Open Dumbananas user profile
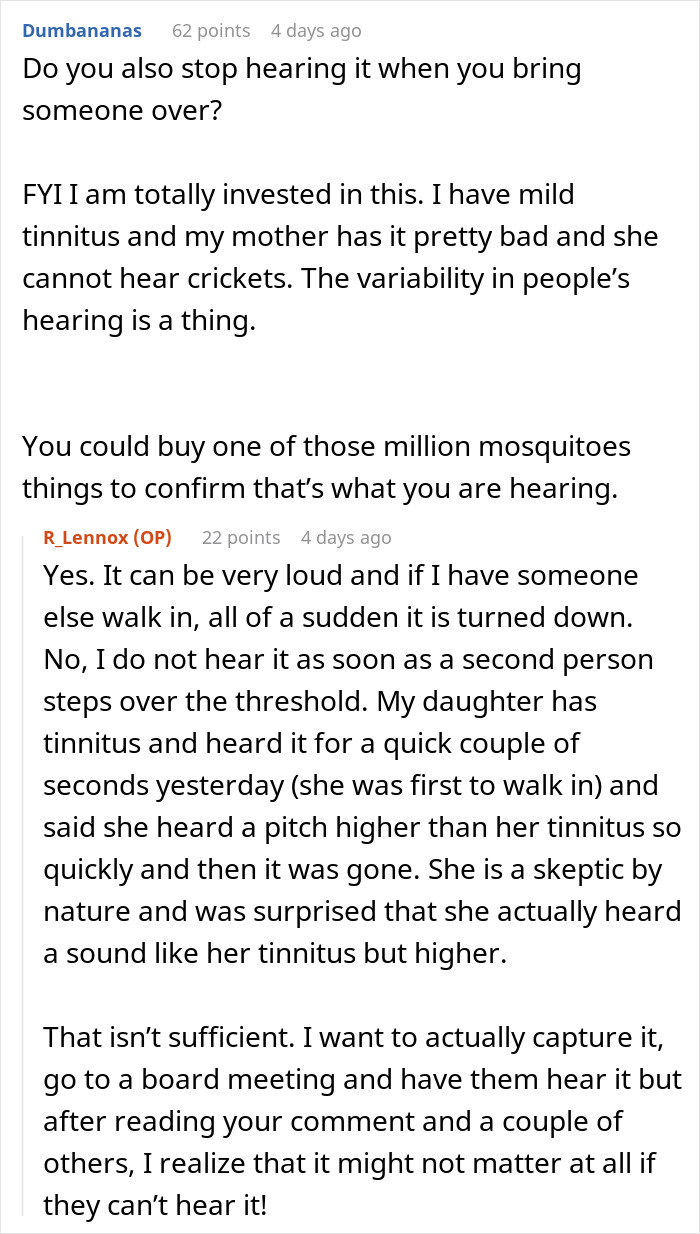The height and width of the screenshot is (1234, 700). [82, 30]
